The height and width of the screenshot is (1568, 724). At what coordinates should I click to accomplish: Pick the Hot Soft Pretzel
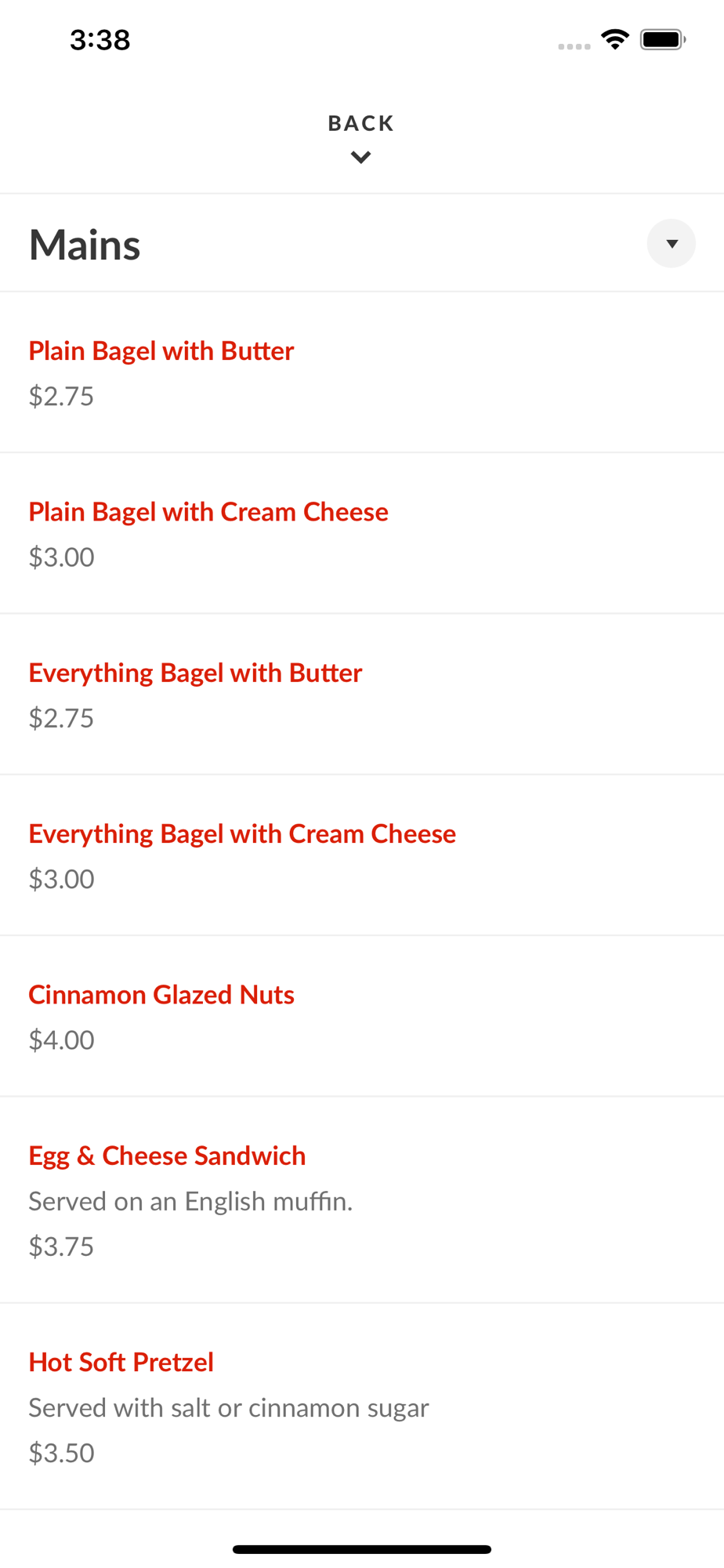click(x=362, y=1406)
